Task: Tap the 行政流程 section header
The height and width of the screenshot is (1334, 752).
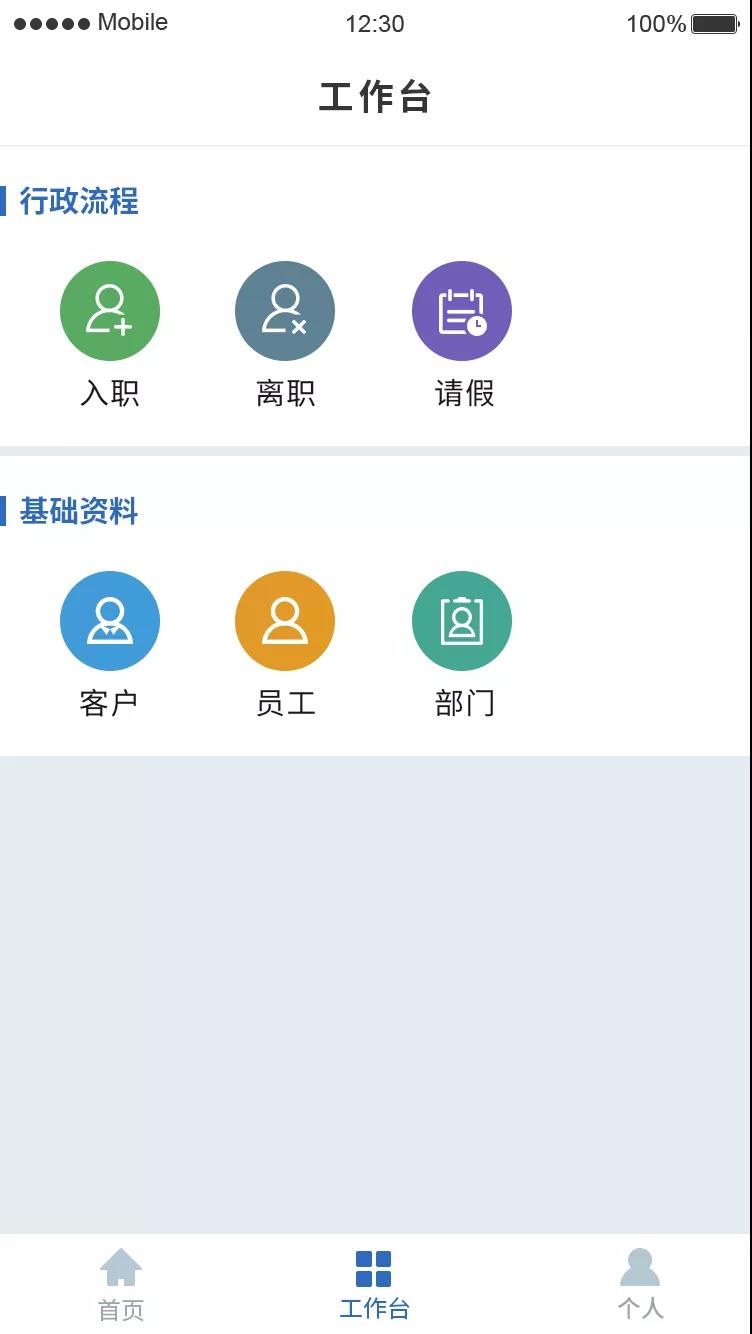Action: click(78, 202)
